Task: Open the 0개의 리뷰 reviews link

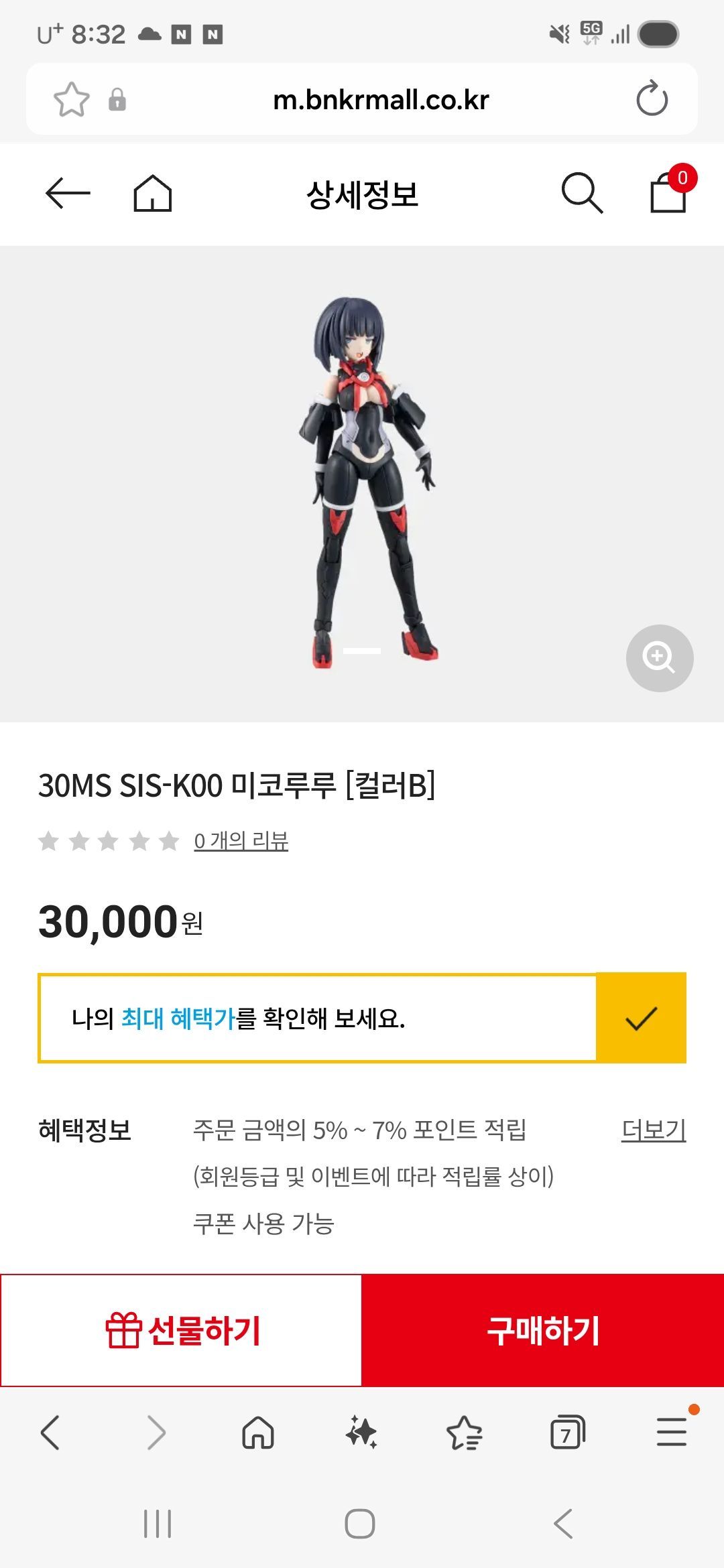Action: pyautogui.click(x=241, y=841)
